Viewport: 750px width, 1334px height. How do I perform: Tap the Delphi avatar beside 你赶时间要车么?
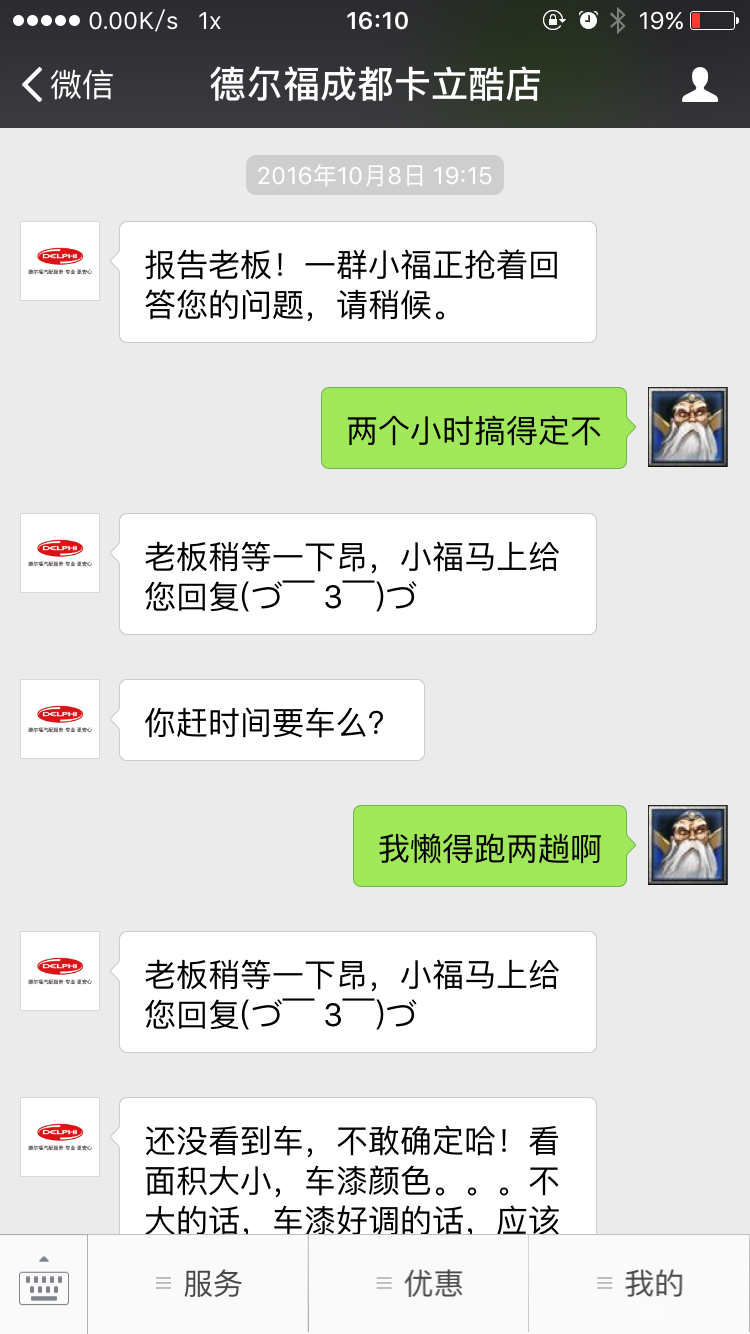[60, 719]
